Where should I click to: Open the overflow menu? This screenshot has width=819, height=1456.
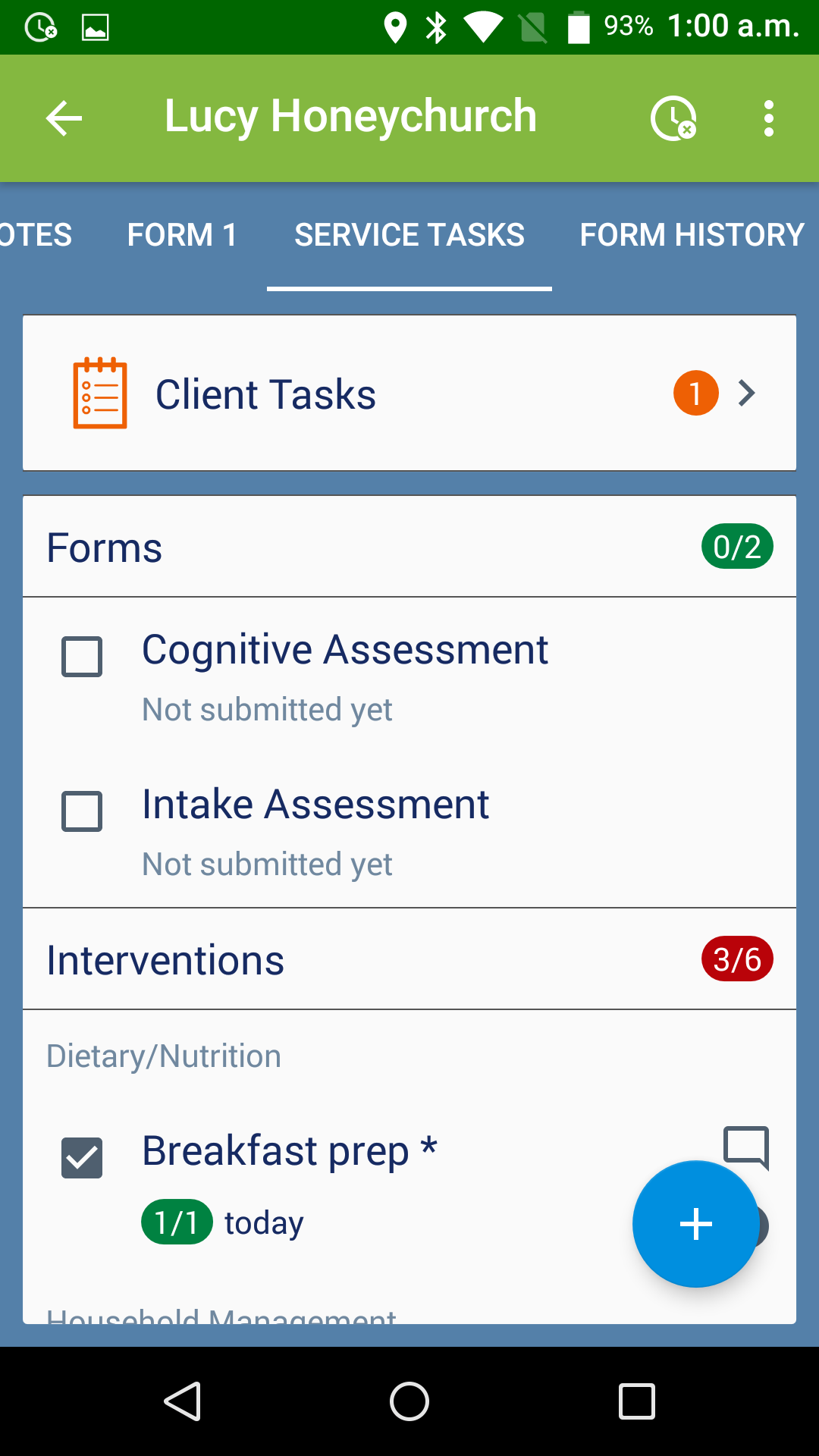pyautogui.click(x=769, y=118)
